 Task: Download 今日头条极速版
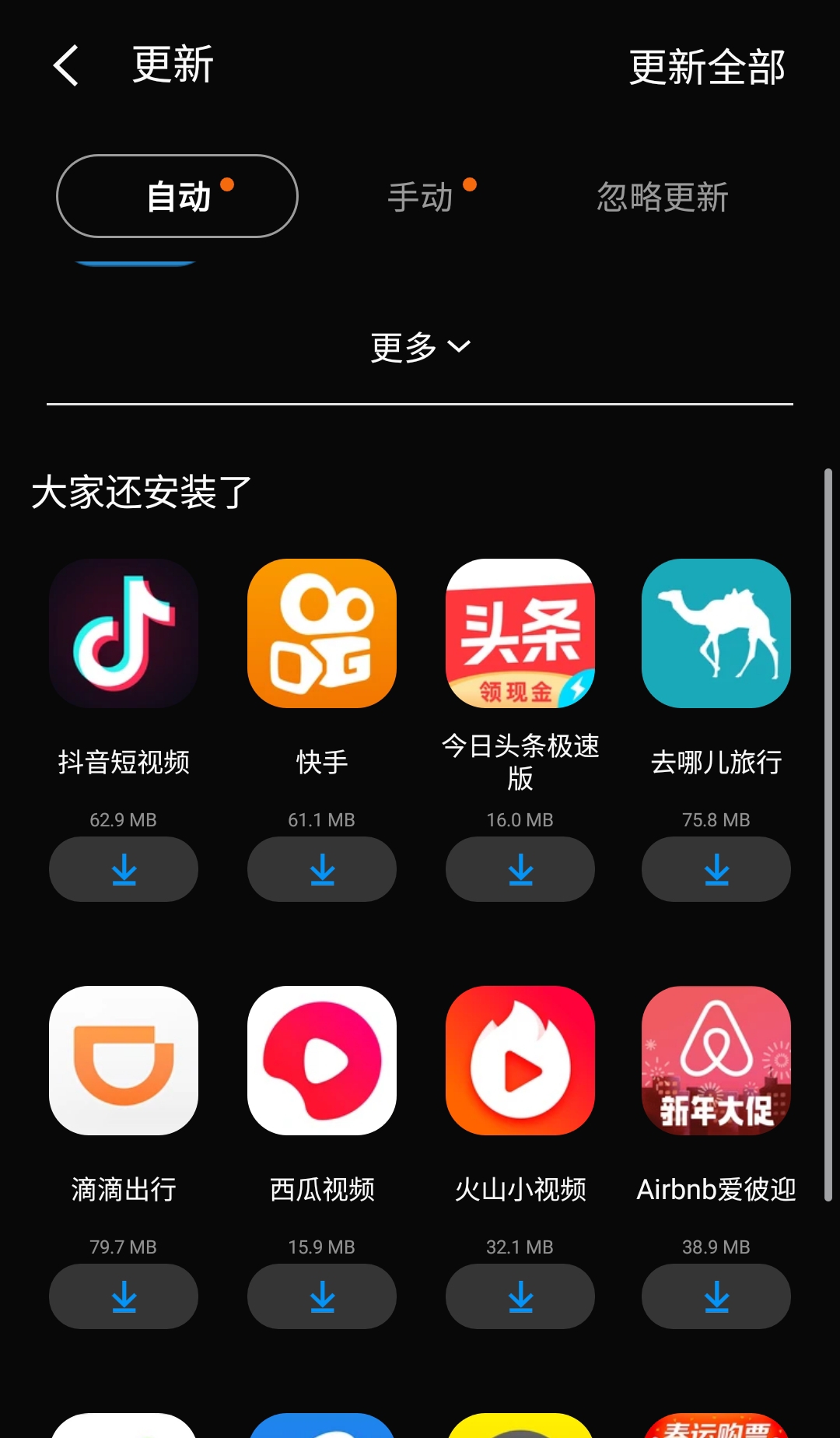coord(520,869)
